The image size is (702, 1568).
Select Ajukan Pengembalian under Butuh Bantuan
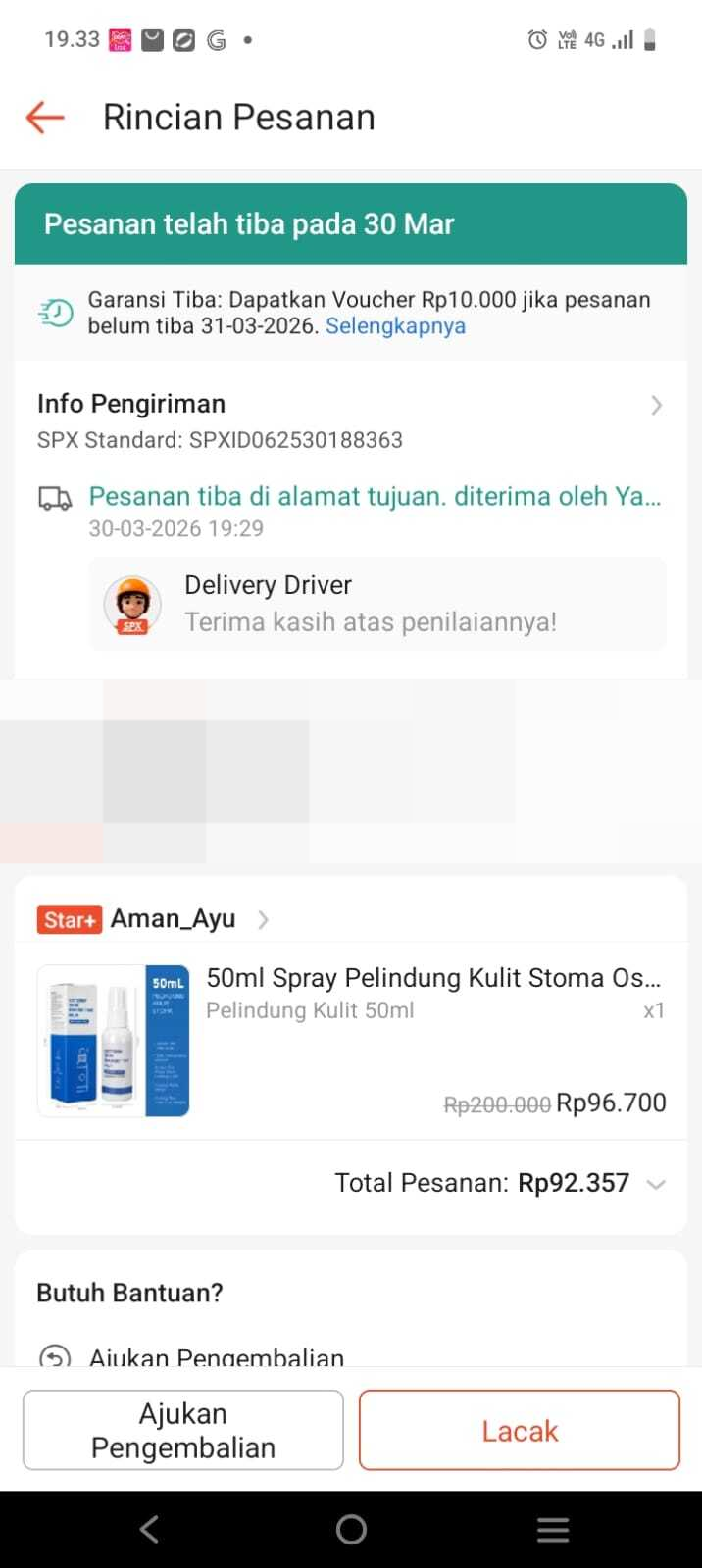pyautogui.click(x=216, y=1356)
